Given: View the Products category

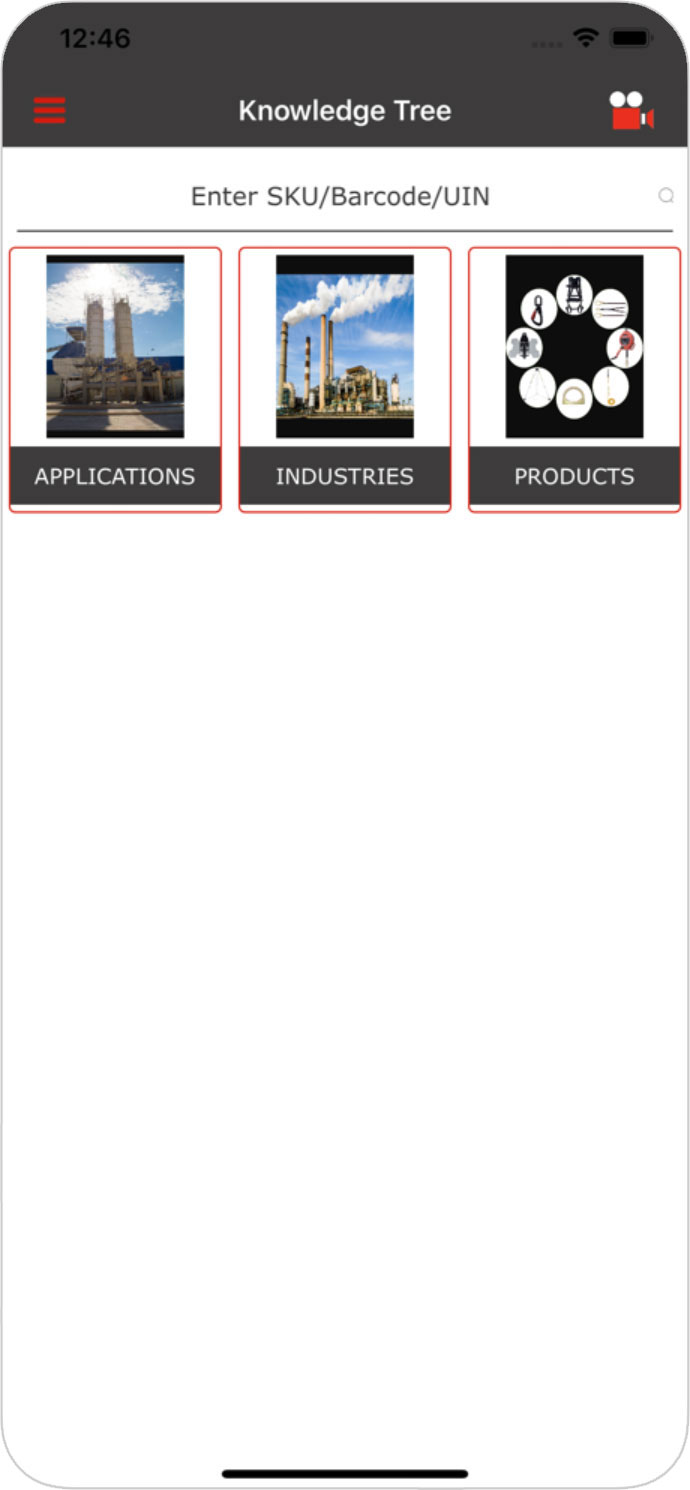Looking at the screenshot, I should (x=574, y=380).
